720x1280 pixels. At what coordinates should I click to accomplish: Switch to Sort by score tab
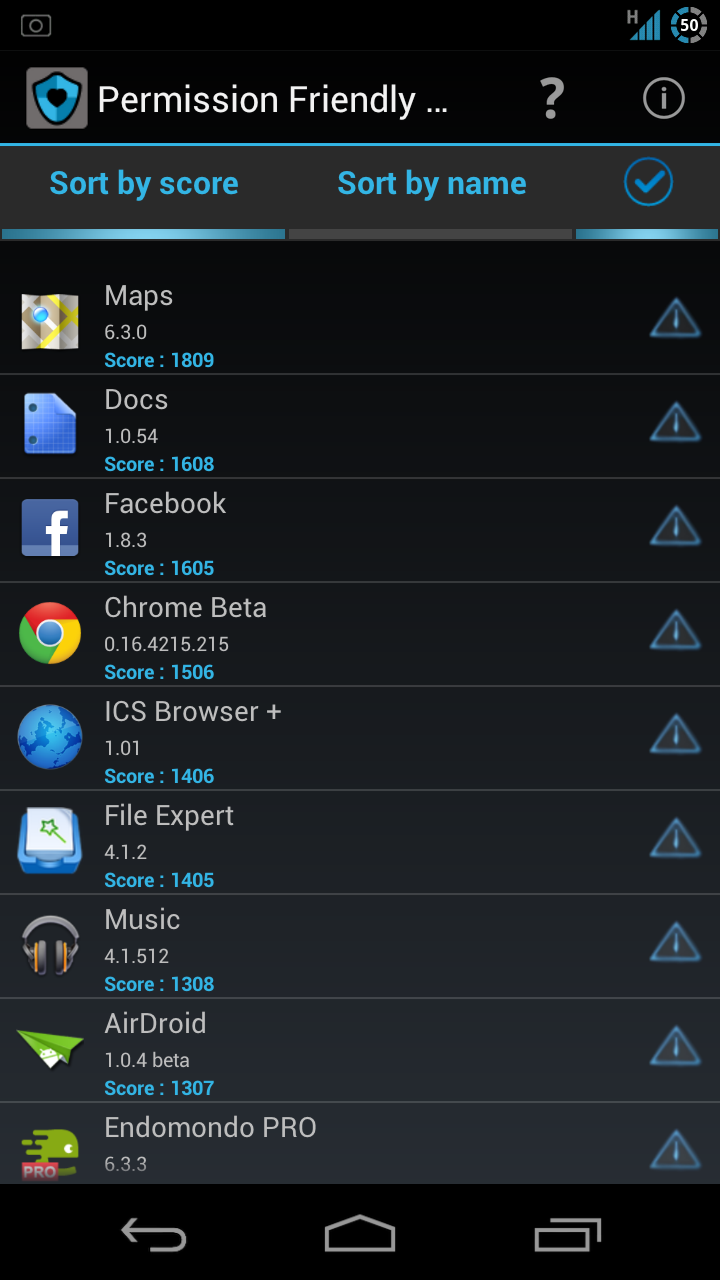click(x=144, y=184)
